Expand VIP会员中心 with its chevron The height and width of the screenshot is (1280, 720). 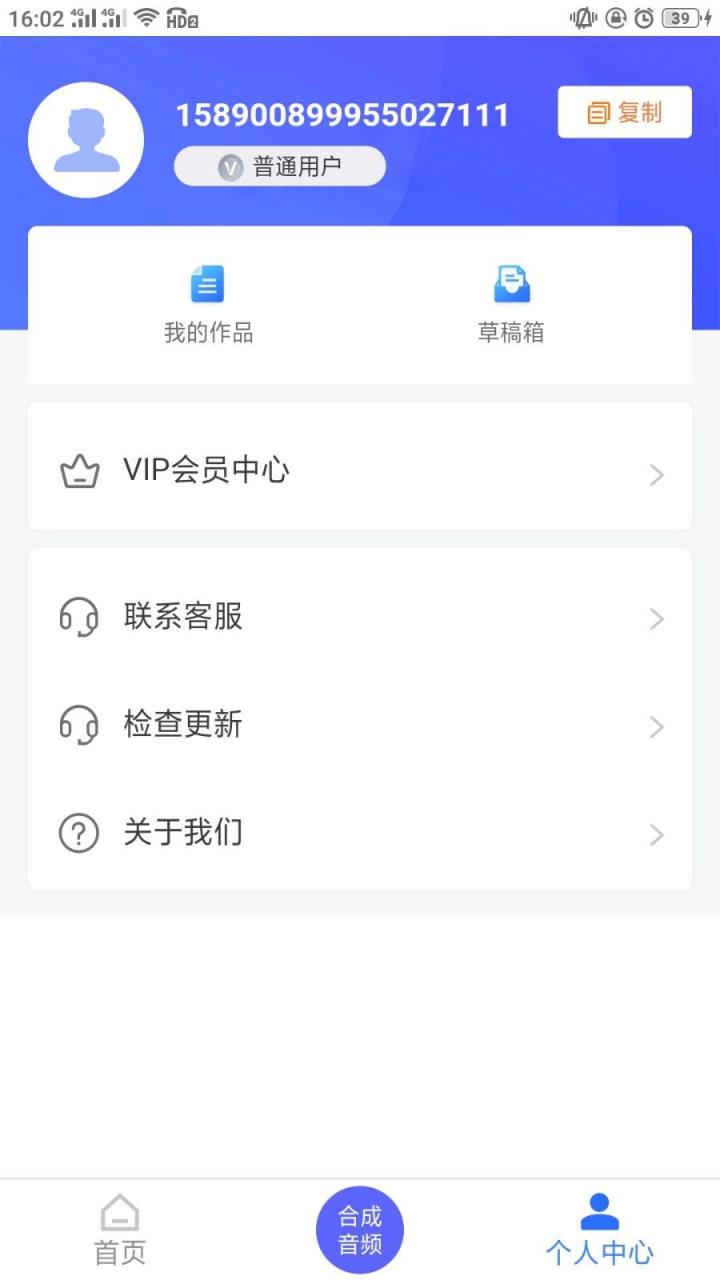[656, 474]
